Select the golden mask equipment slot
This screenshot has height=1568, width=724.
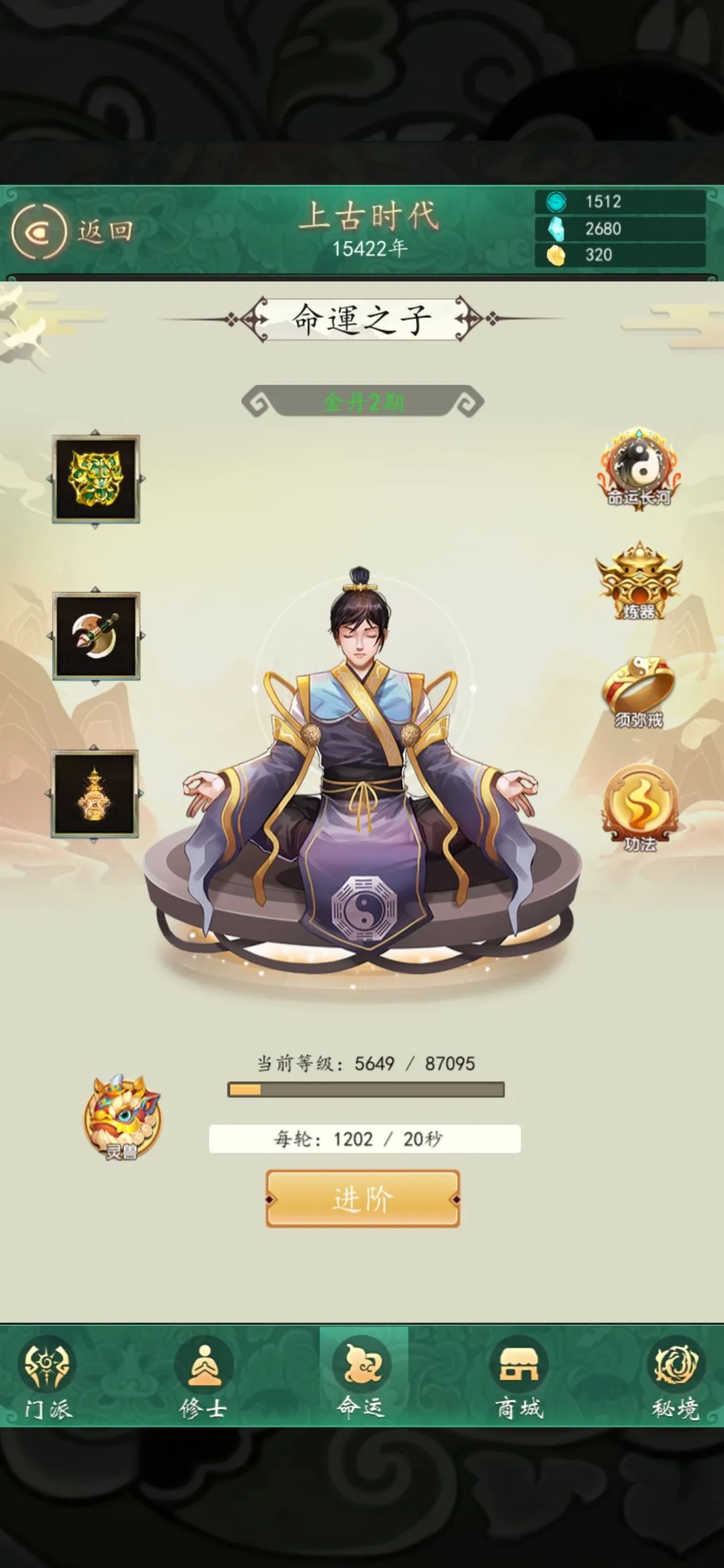(96, 479)
